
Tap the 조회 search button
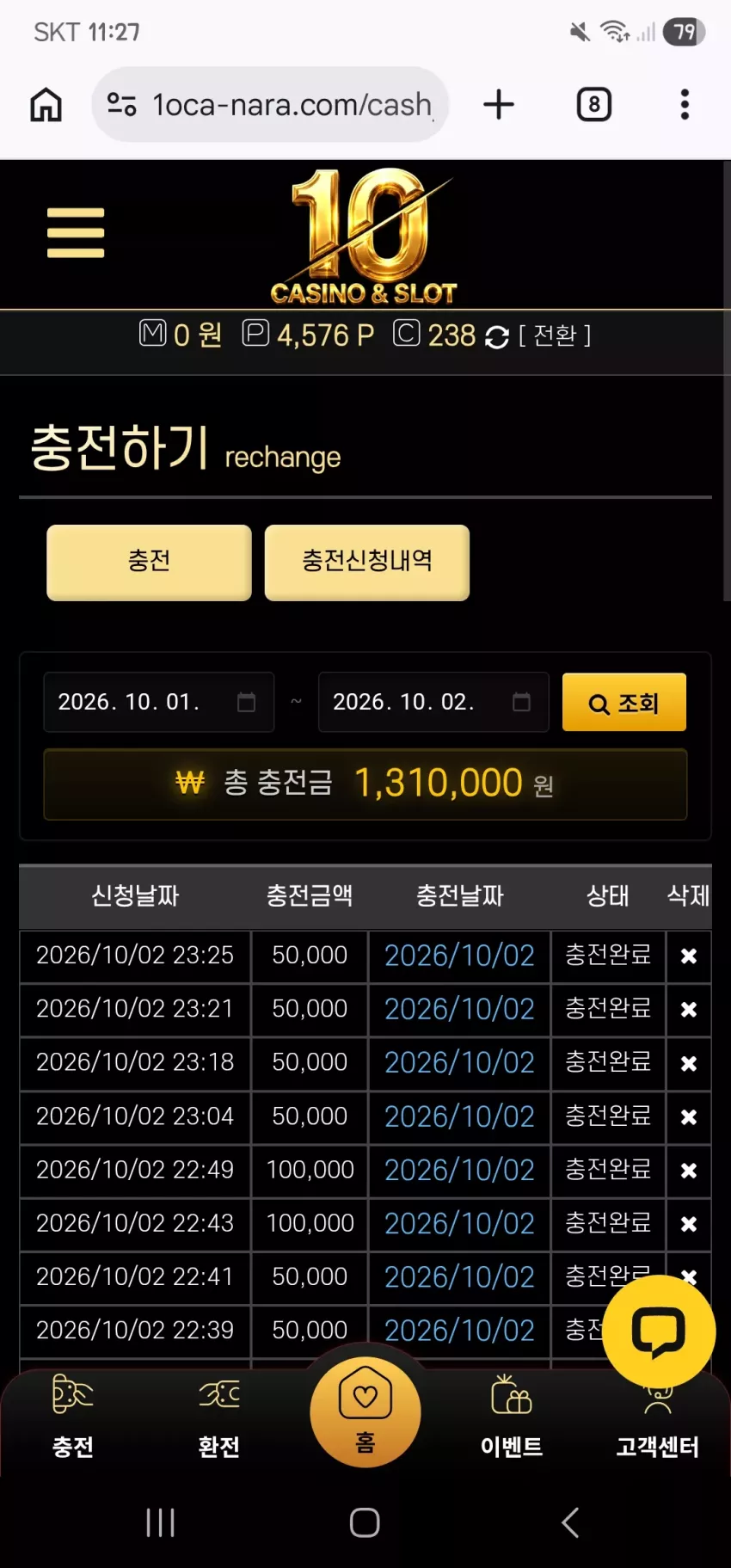[624, 703]
